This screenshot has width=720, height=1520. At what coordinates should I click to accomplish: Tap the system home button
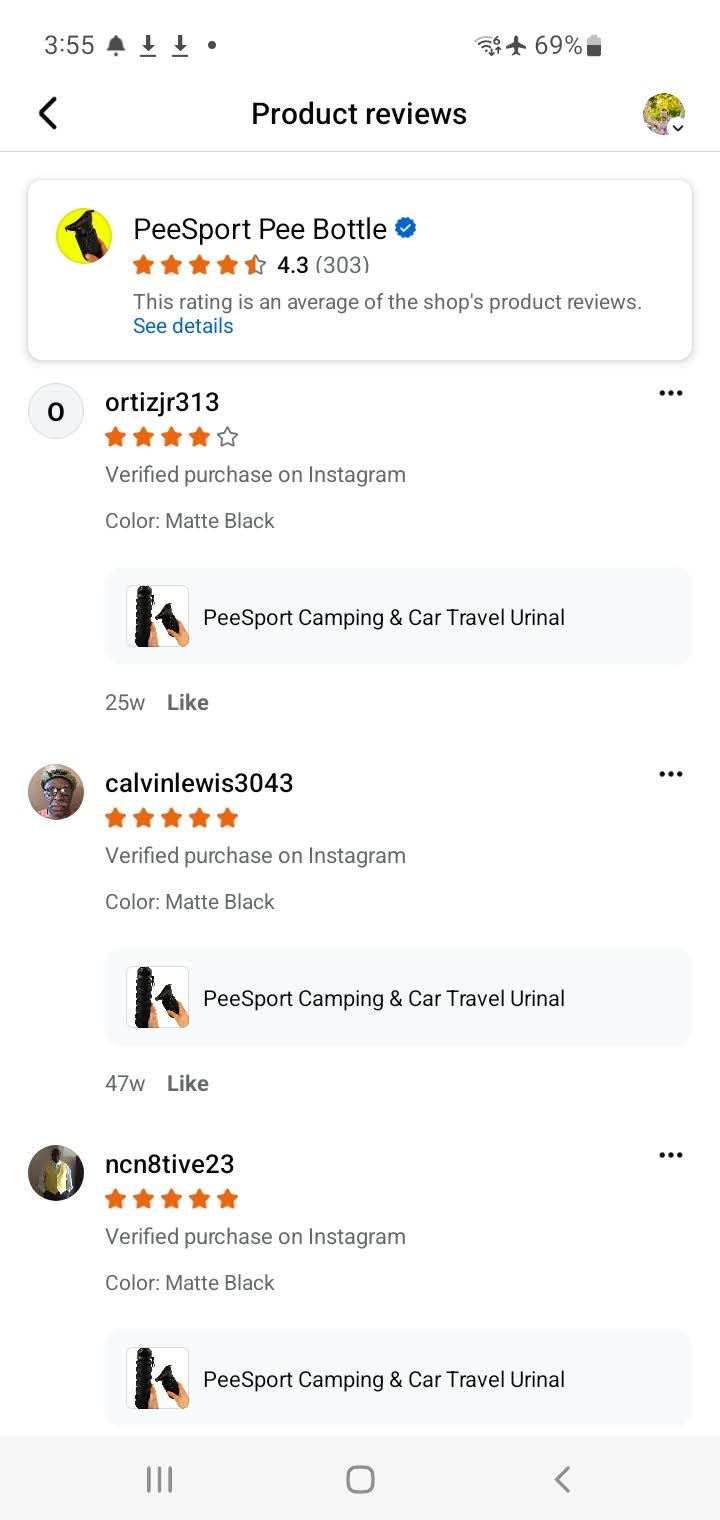360,1479
